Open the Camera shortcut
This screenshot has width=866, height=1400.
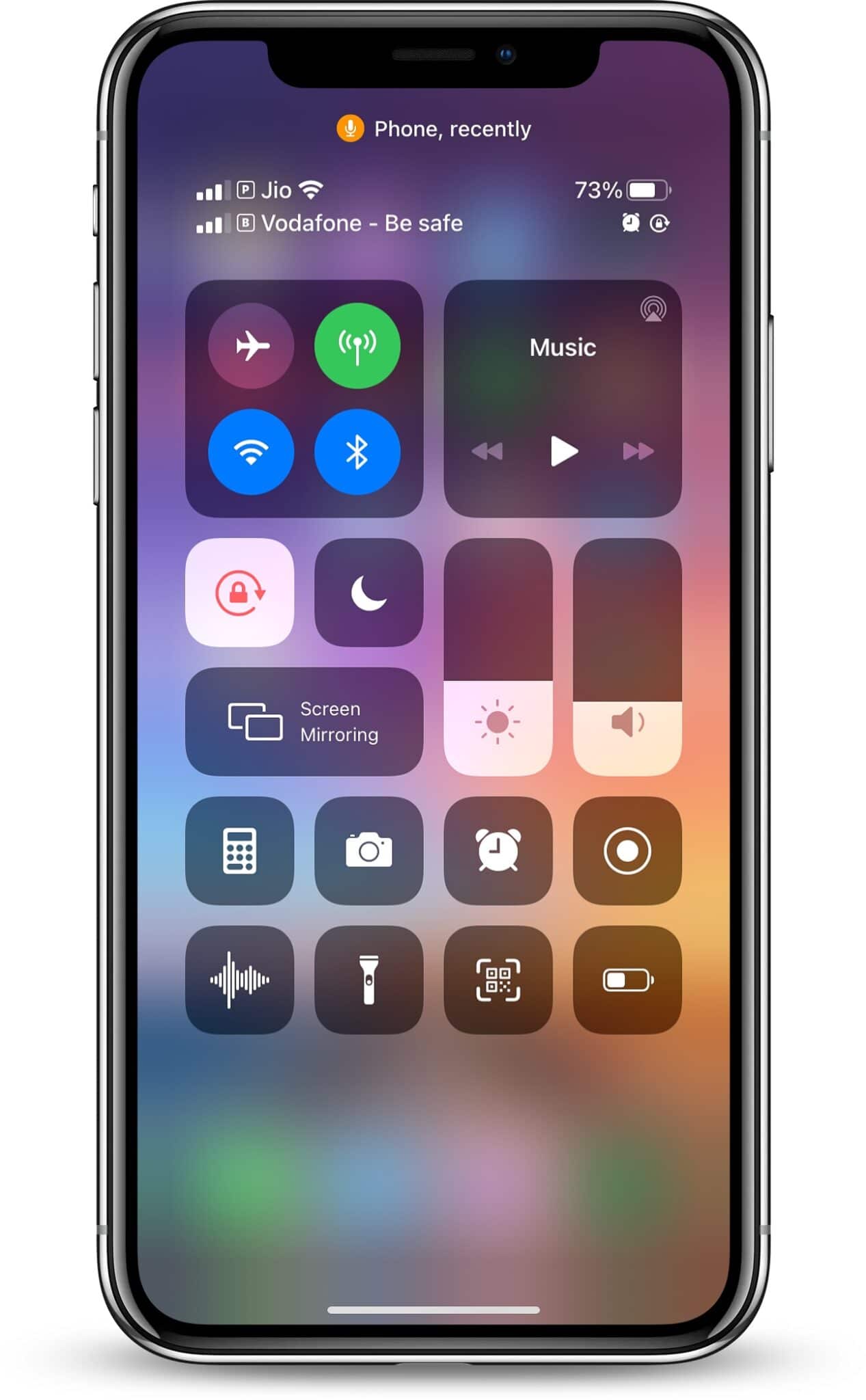[368, 850]
